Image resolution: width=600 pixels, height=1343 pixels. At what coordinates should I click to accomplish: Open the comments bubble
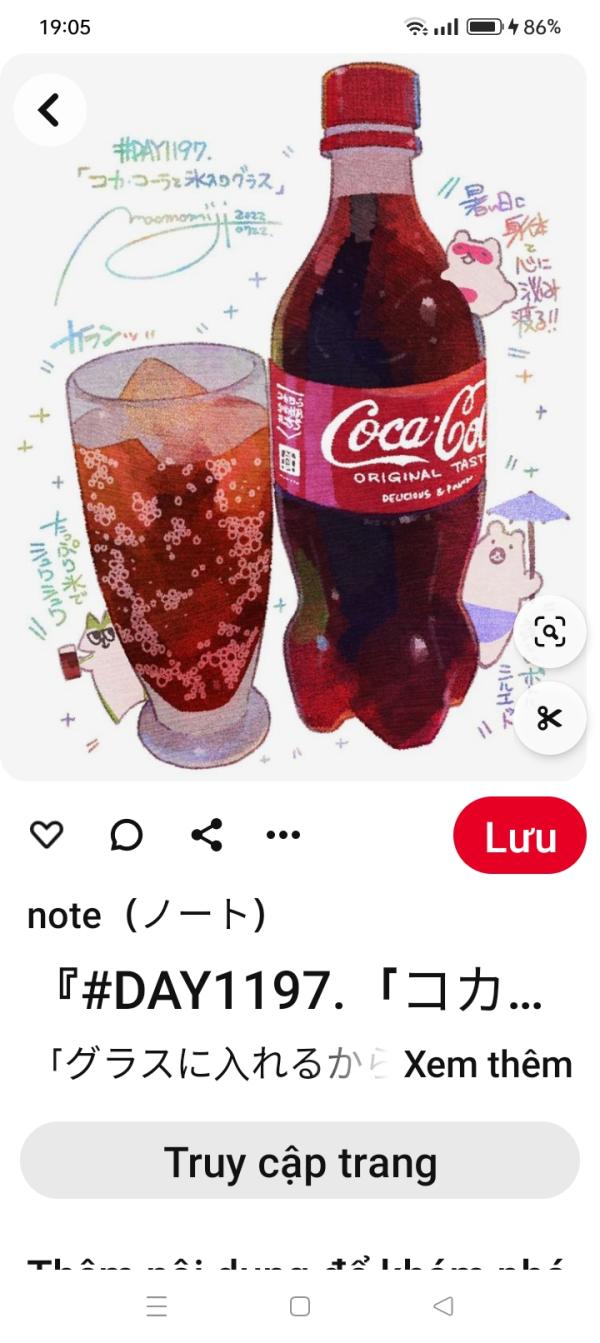coord(126,835)
